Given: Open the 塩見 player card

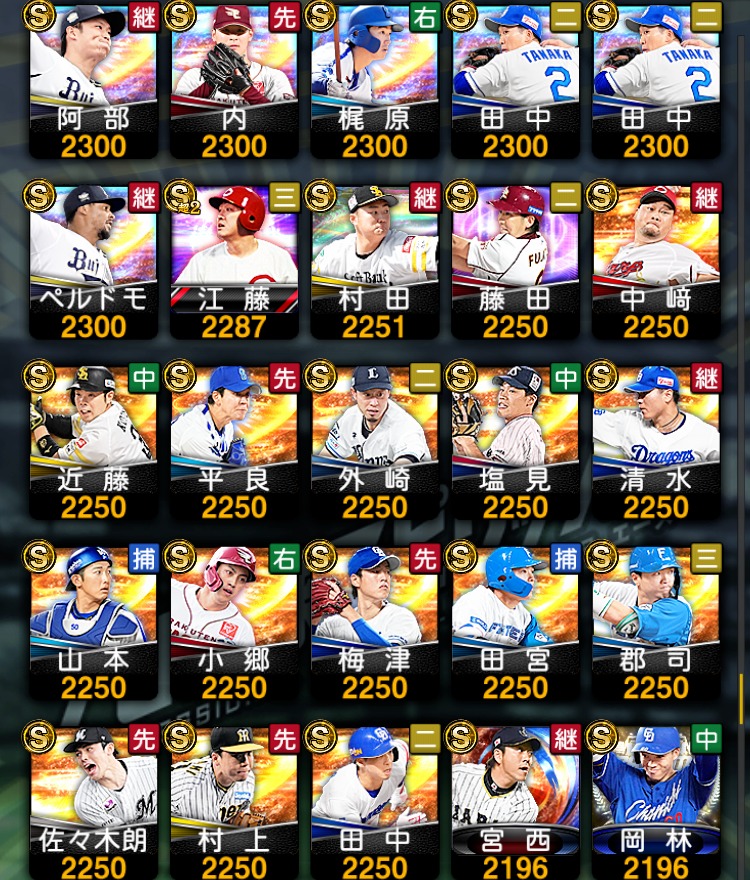Looking at the screenshot, I should (x=516, y=440).
